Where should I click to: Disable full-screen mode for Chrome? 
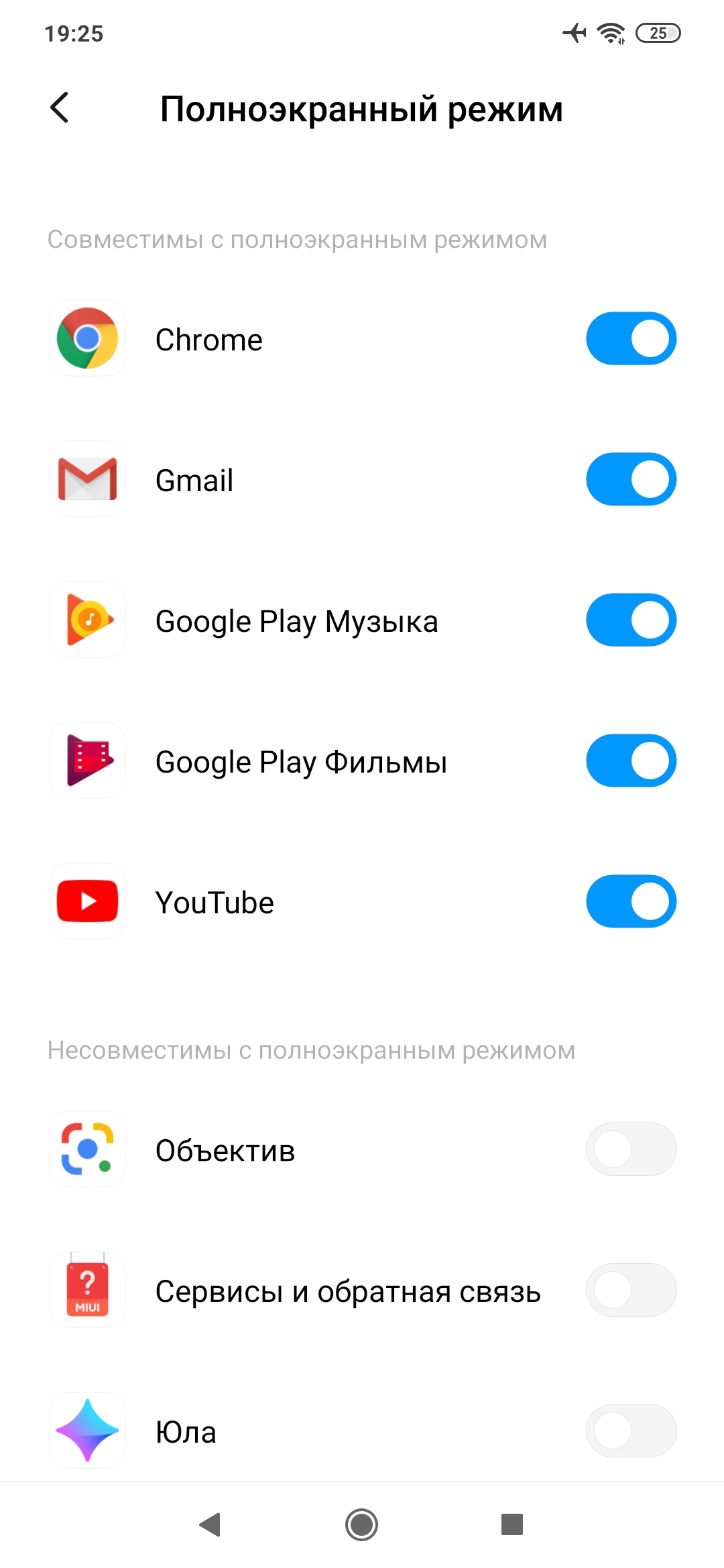(x=631, y=339)
